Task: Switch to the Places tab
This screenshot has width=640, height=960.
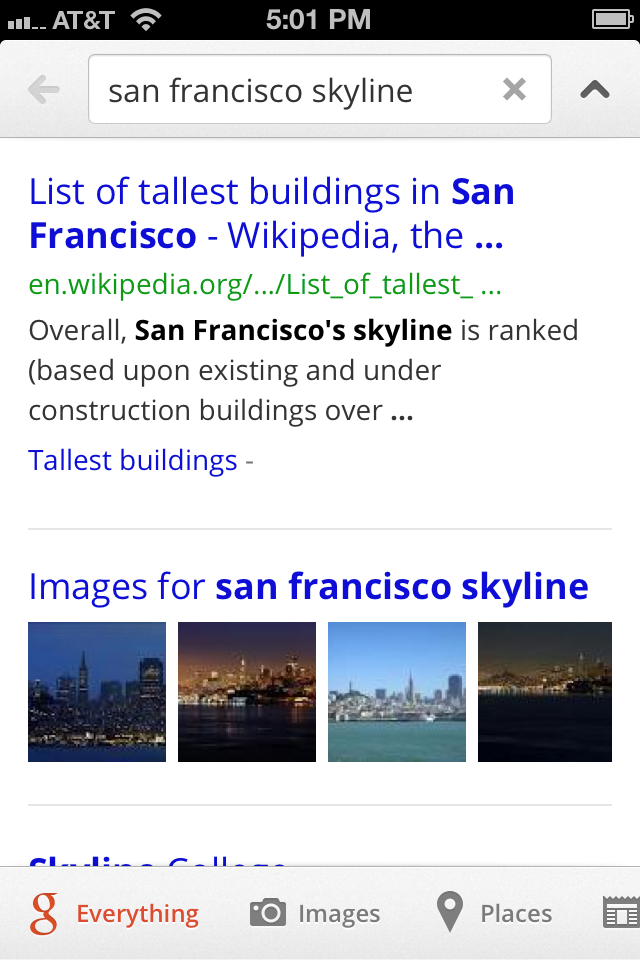Action: 494,913
